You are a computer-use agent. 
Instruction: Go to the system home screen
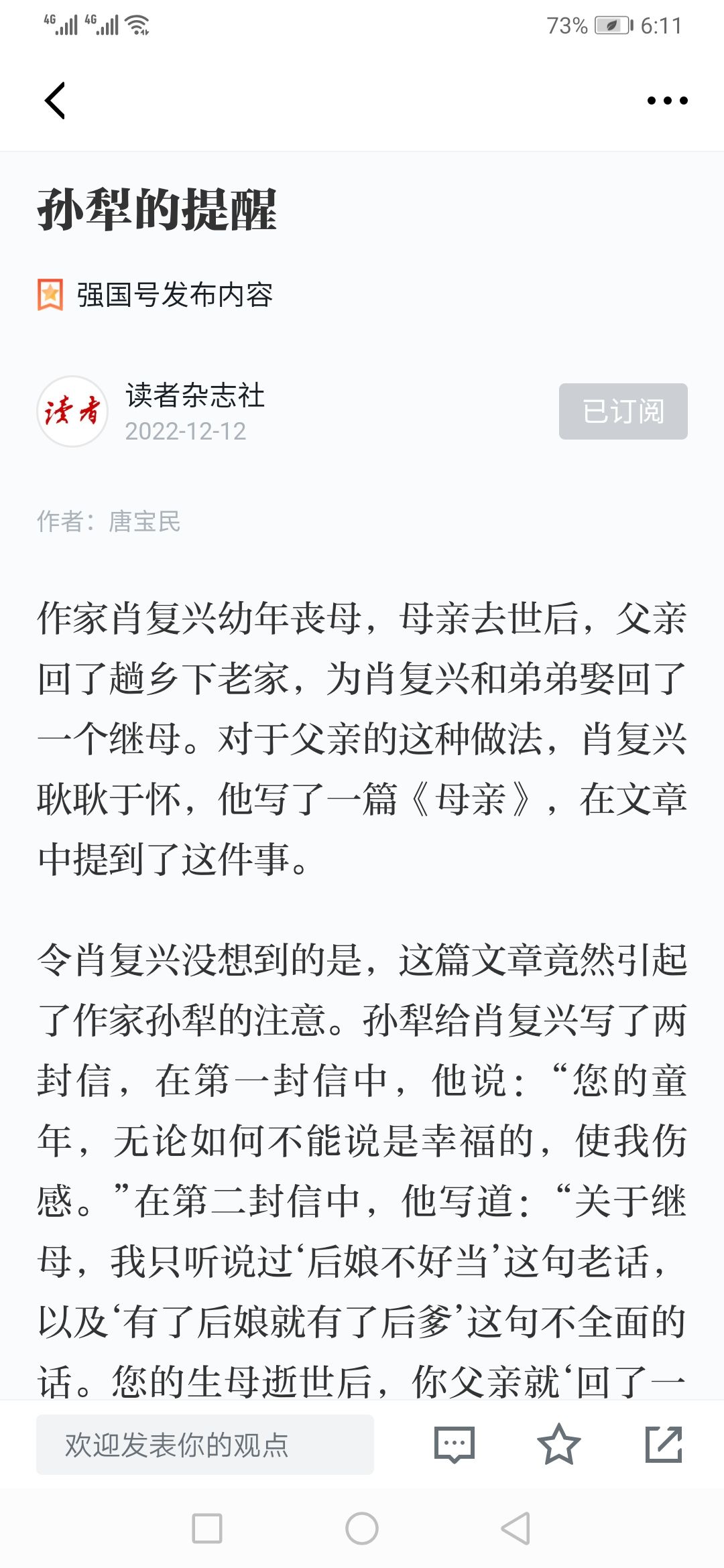click(x=362, y=1528)
